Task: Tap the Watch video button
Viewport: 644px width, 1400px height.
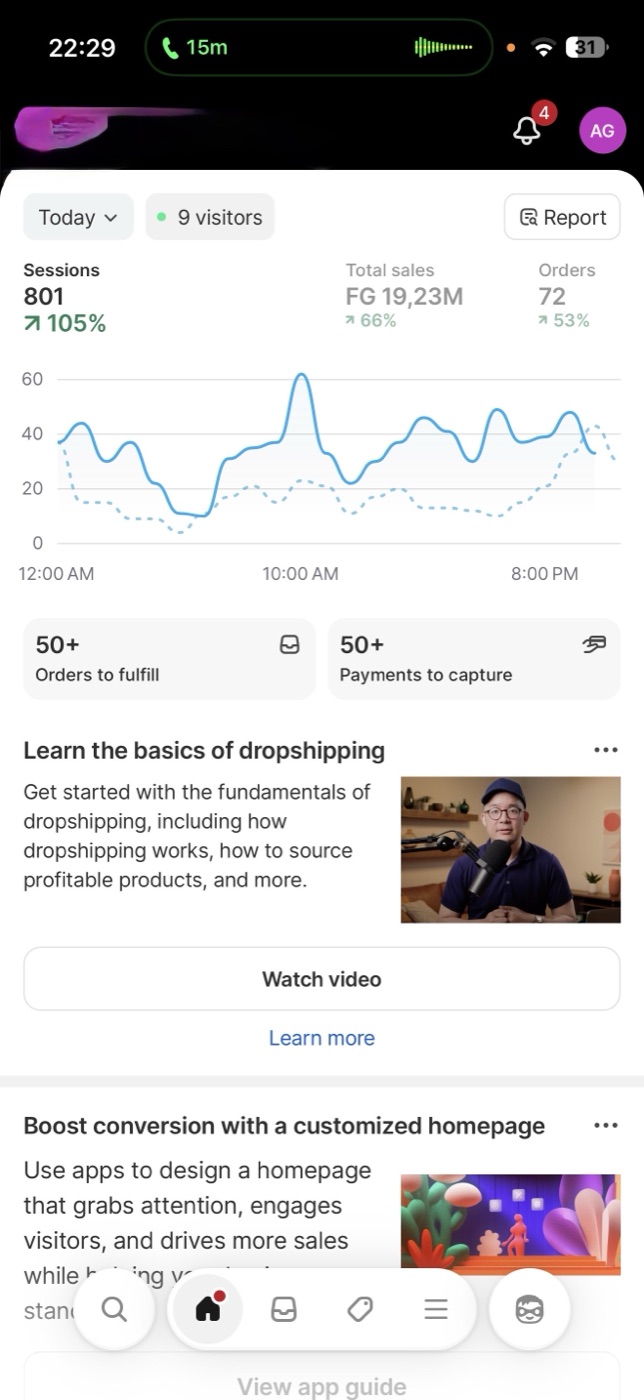Action: point(322,979)
